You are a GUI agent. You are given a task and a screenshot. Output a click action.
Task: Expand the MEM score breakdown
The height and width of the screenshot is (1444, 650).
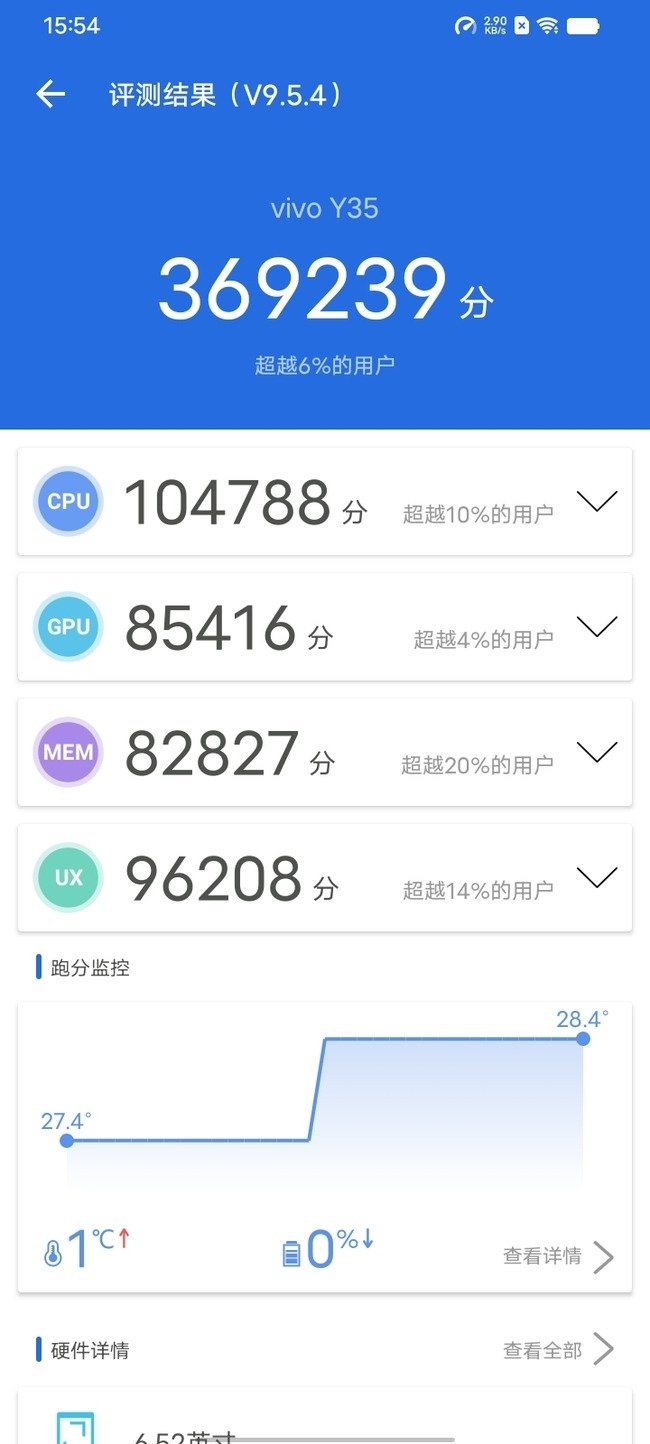pos(597,752)
